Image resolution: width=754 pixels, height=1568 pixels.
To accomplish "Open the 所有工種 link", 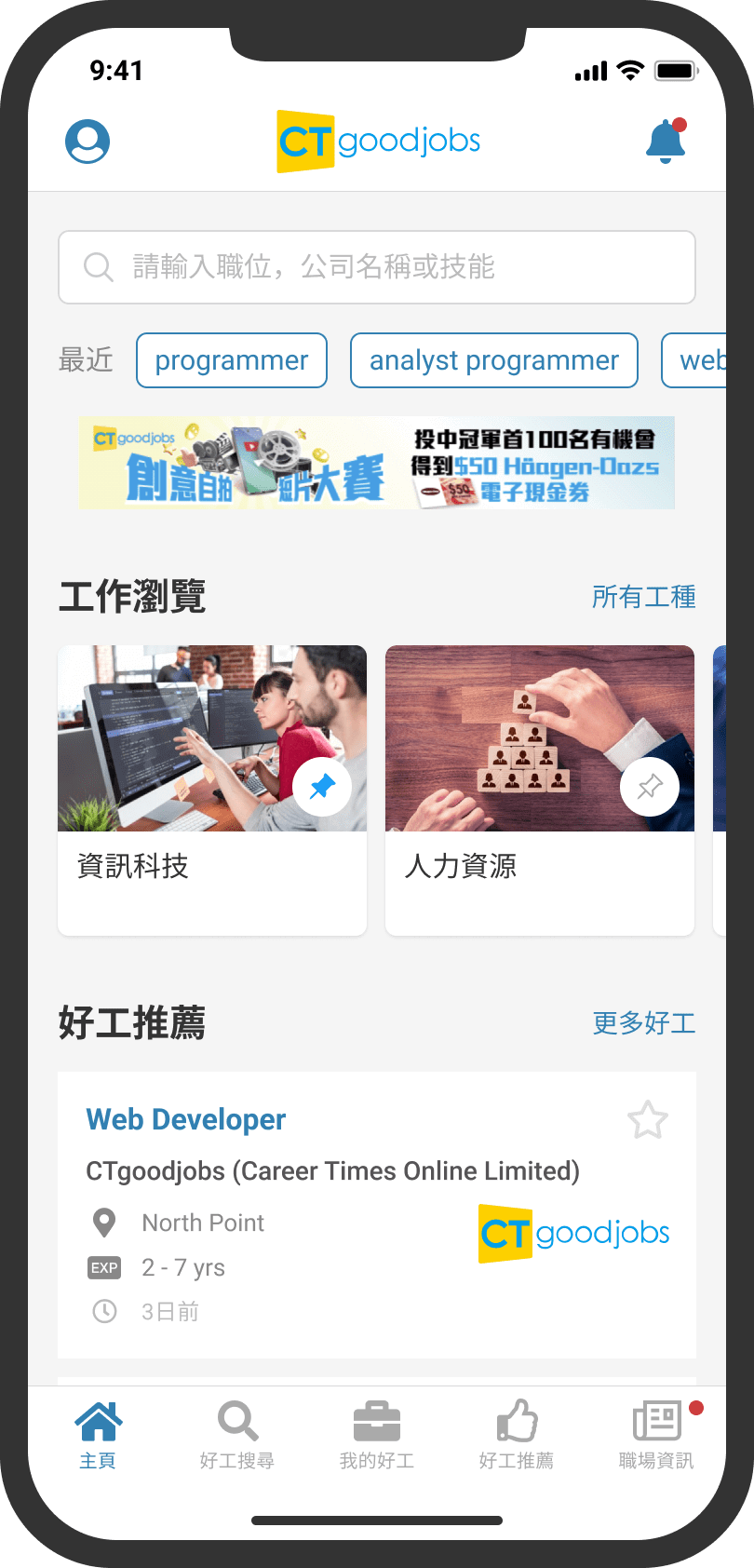I will (643, 597).
